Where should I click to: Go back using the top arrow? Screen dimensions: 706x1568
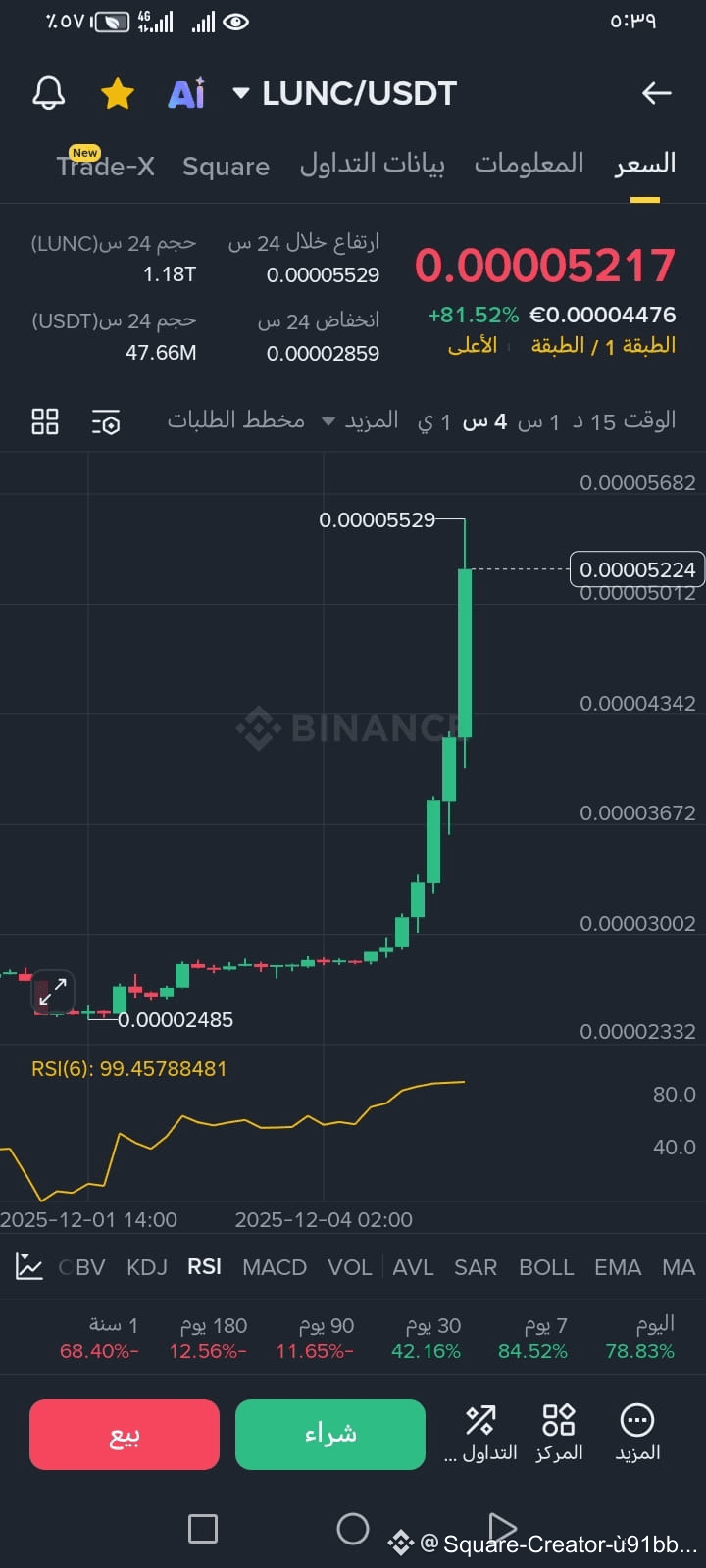(656, 94)
